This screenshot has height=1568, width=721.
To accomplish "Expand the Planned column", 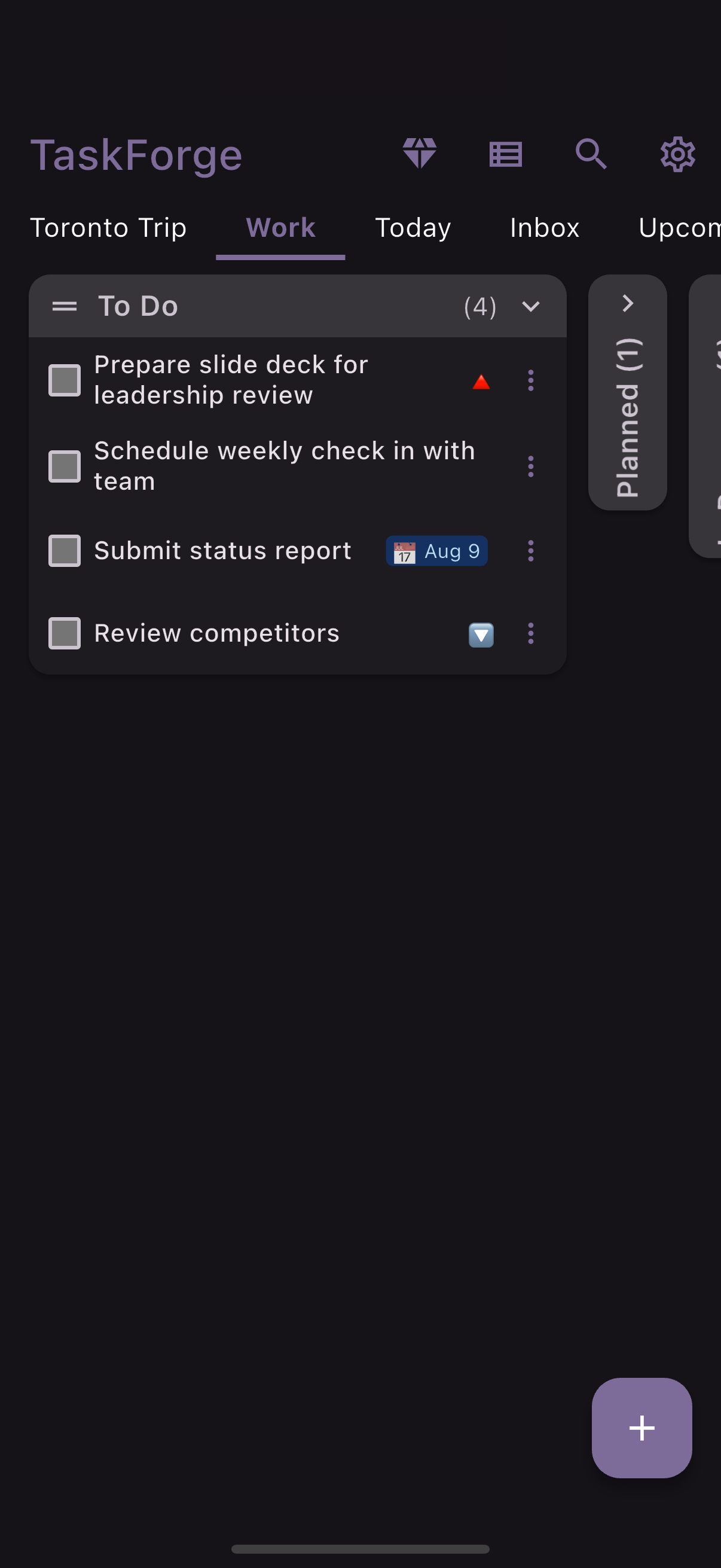I will [x=627, y=303].
